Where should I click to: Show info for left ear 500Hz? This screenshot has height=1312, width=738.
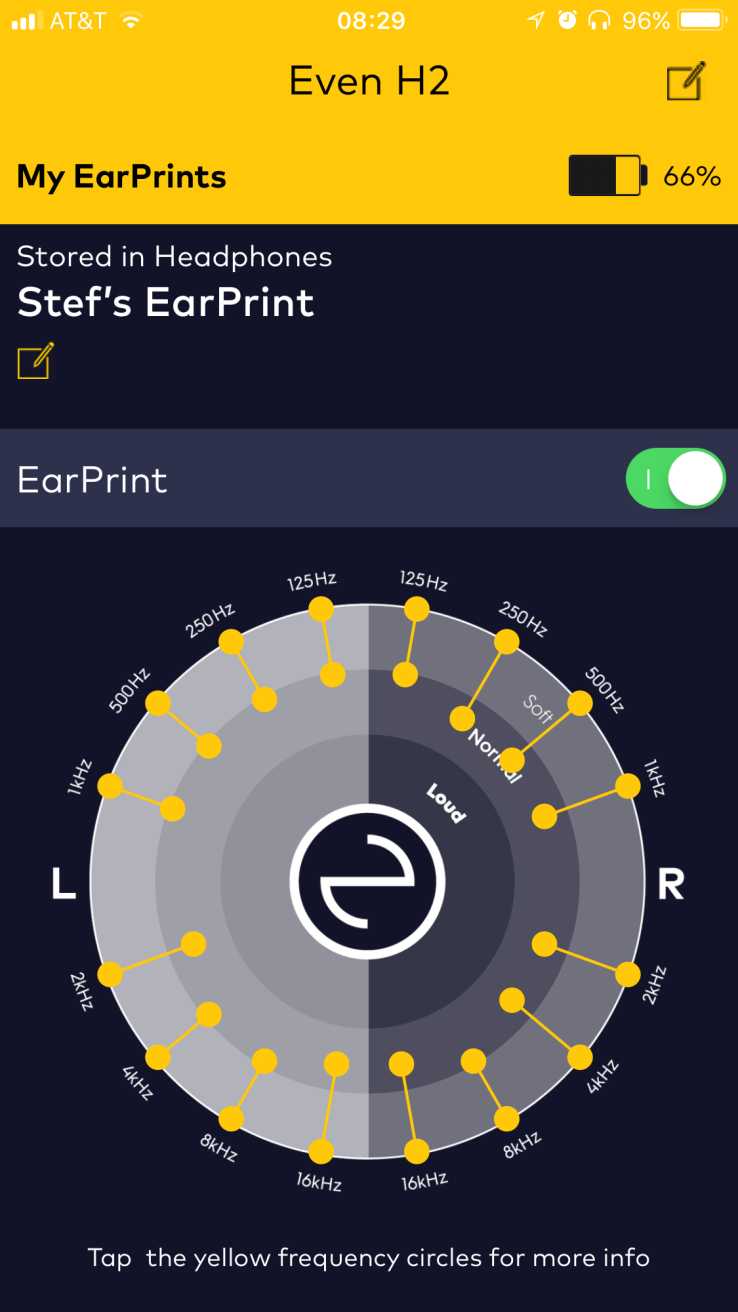click(x=158, y=703)
